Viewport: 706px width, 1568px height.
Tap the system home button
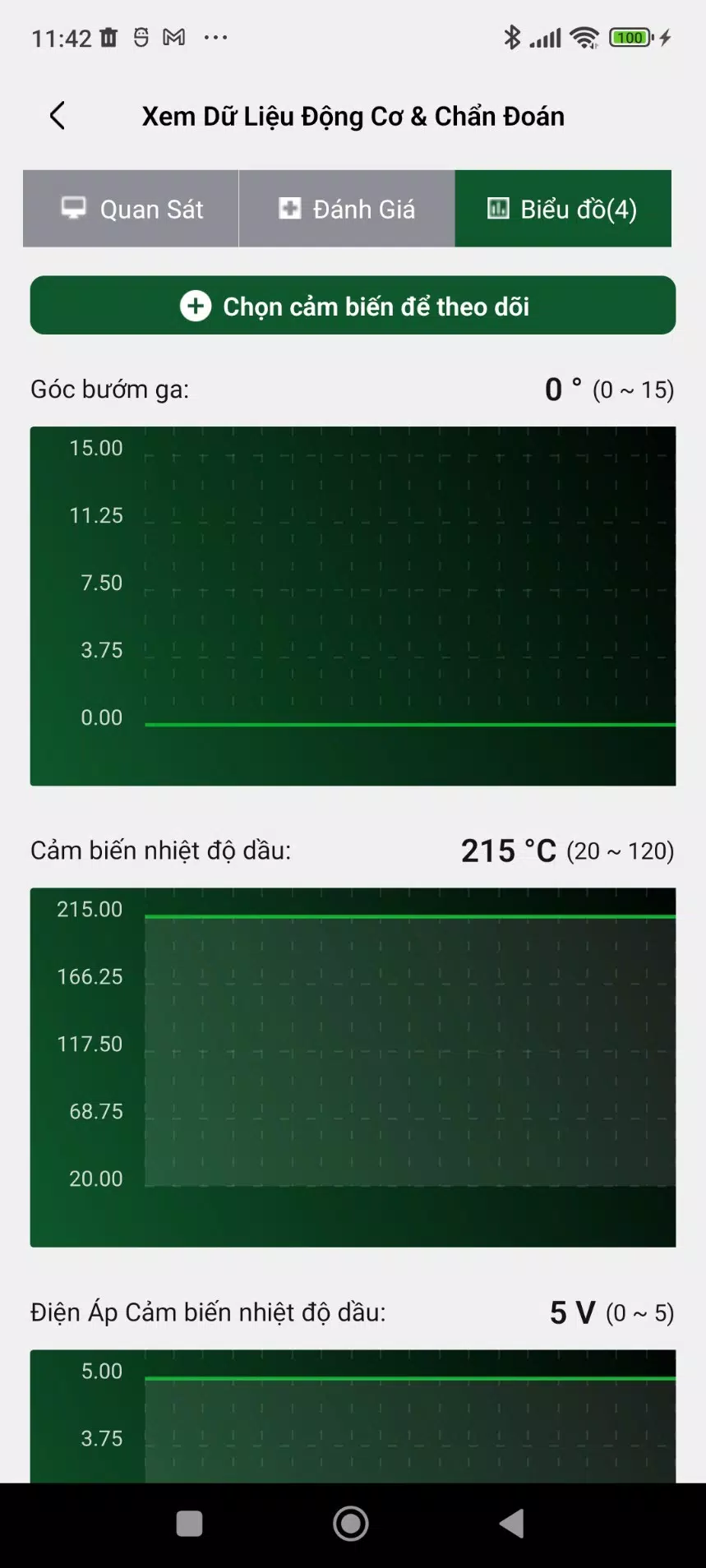click(x=351, y=1524)
